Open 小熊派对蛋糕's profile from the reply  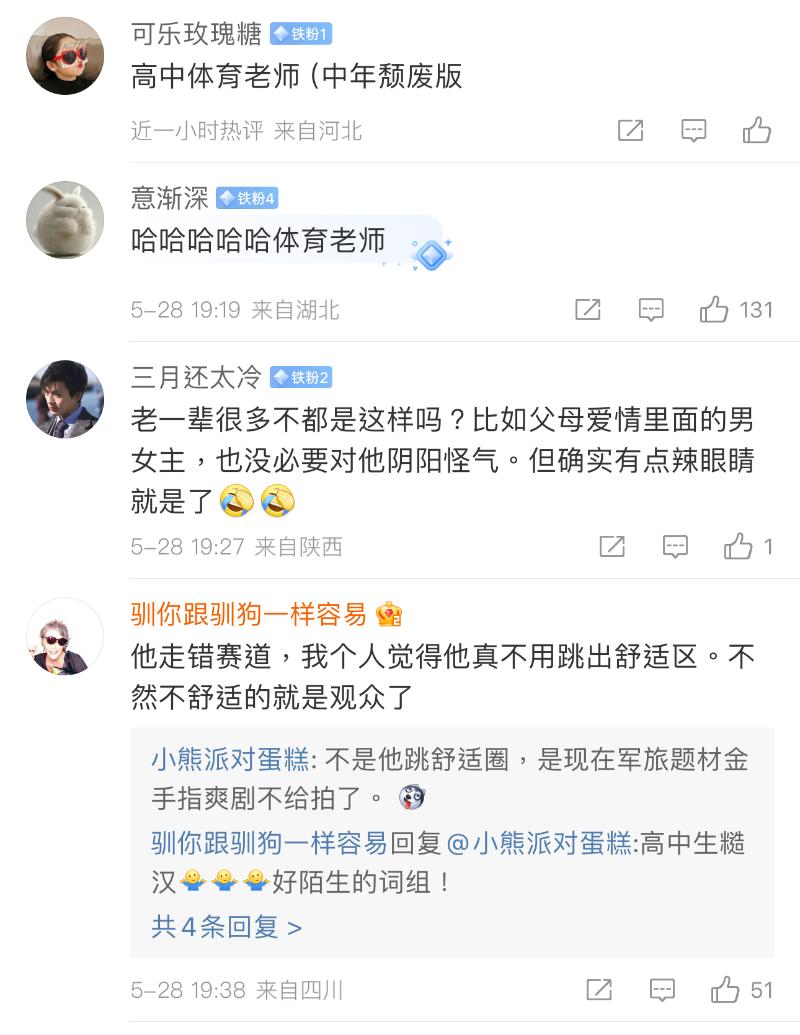click(x=231, y=760)
